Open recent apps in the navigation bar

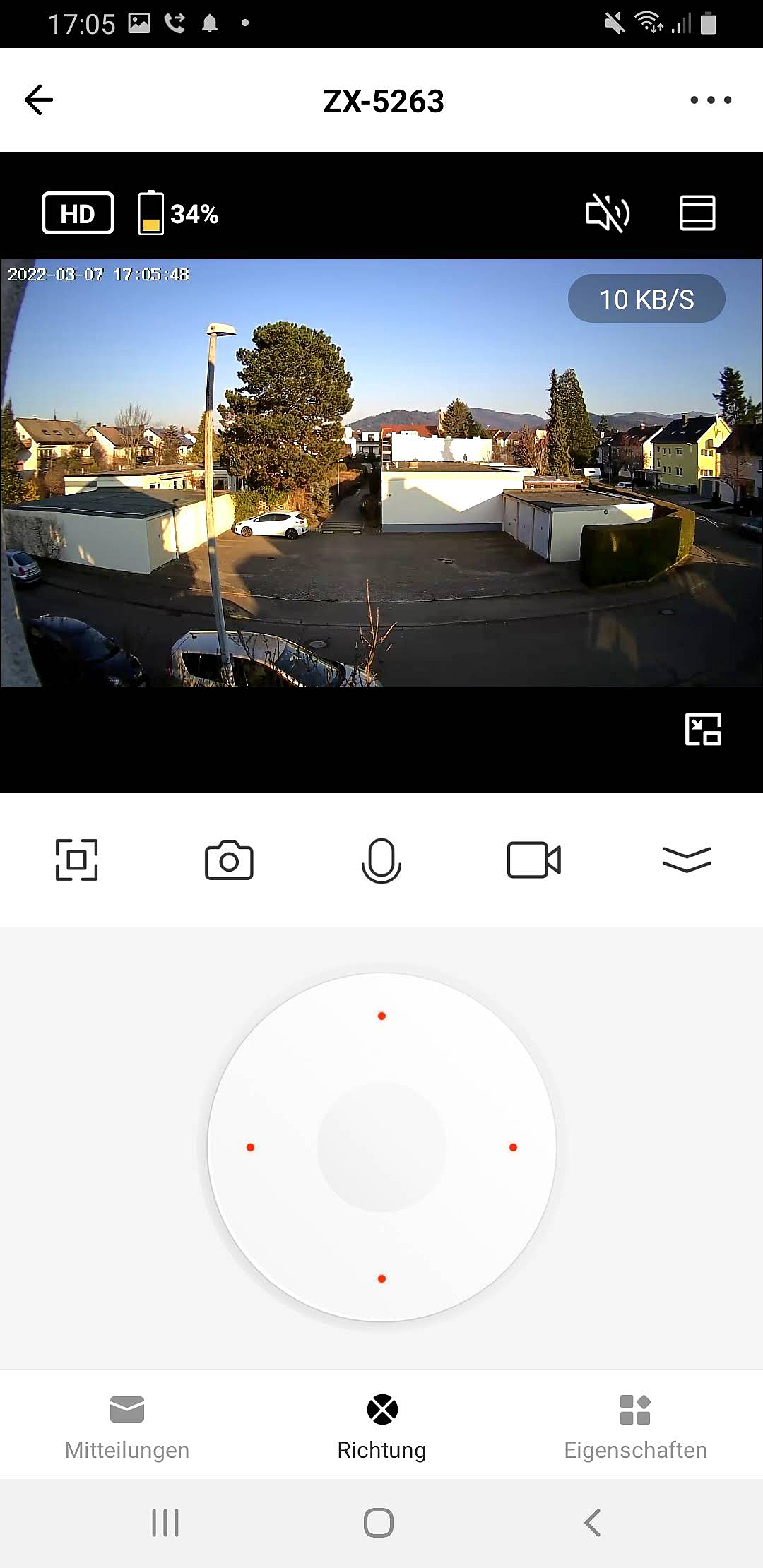coord(165,1522)
